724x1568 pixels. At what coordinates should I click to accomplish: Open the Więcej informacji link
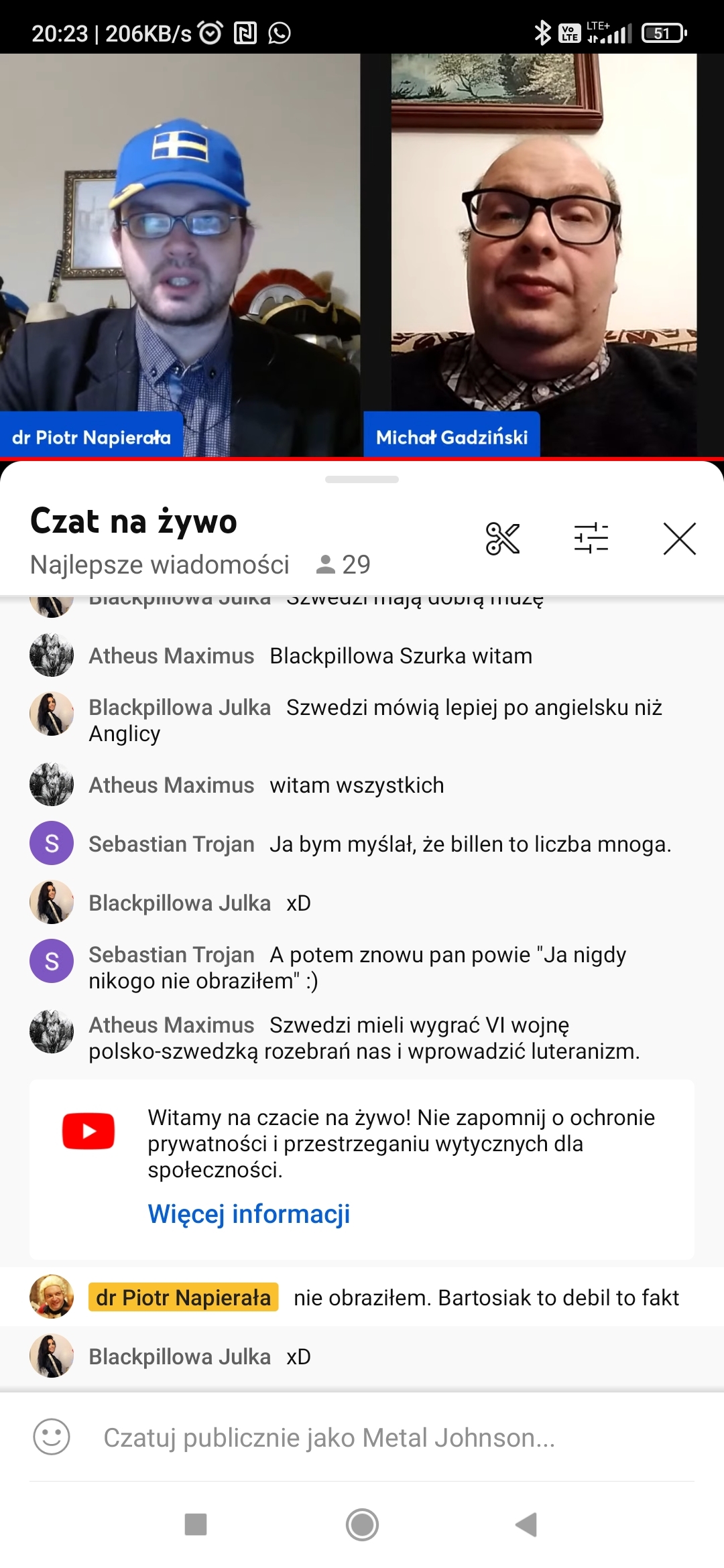[x=249, y=1214]
